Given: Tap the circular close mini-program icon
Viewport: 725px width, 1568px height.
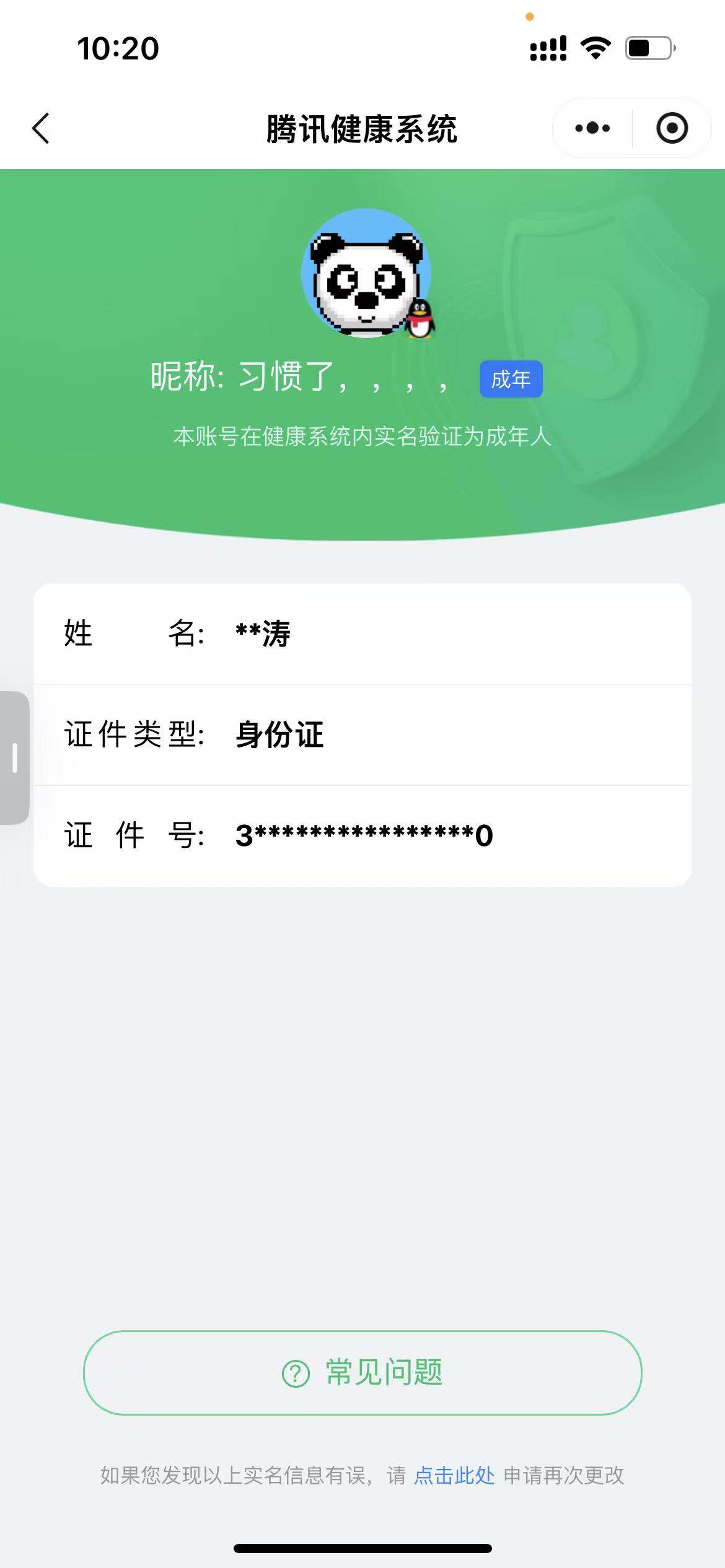Looking at the screenshot, I should pos(673,128).
